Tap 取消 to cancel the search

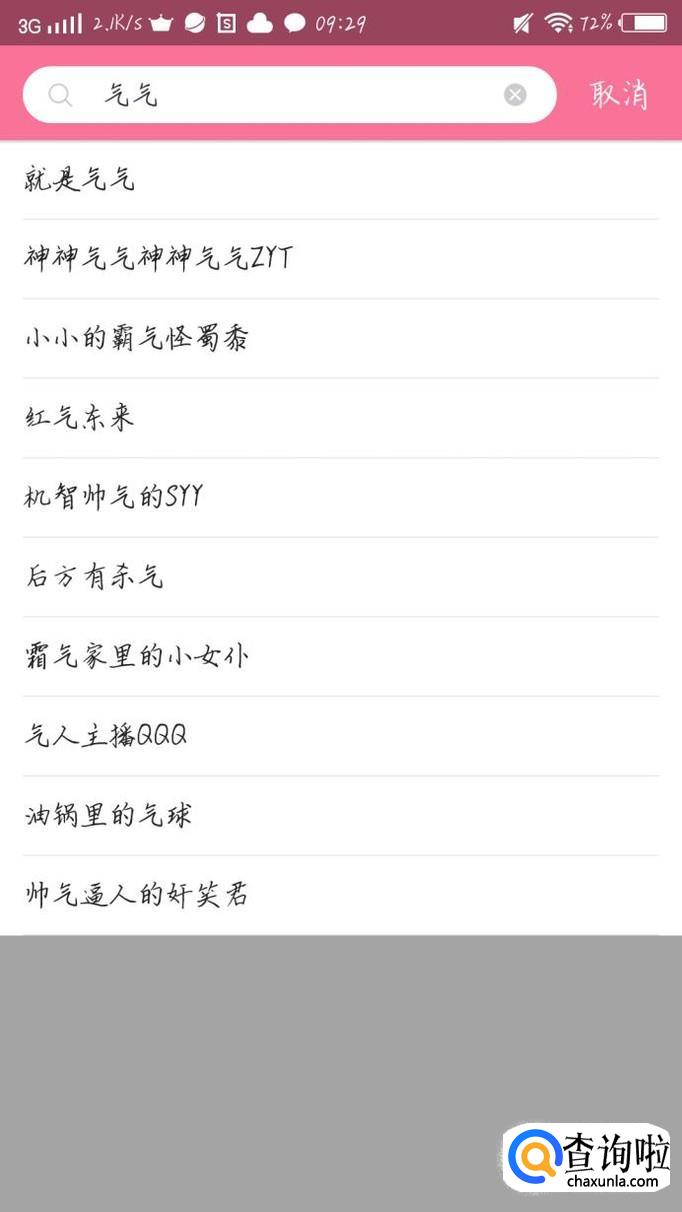coord(619,95)
